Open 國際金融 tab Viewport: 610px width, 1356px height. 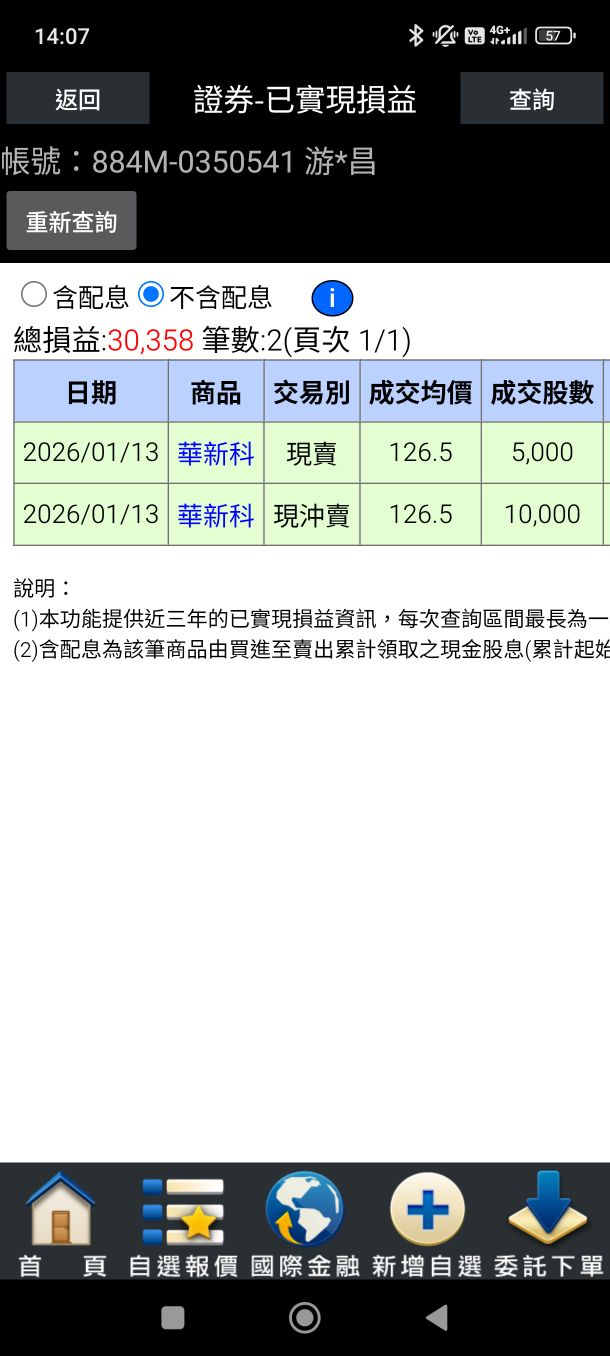point(305,1222)
